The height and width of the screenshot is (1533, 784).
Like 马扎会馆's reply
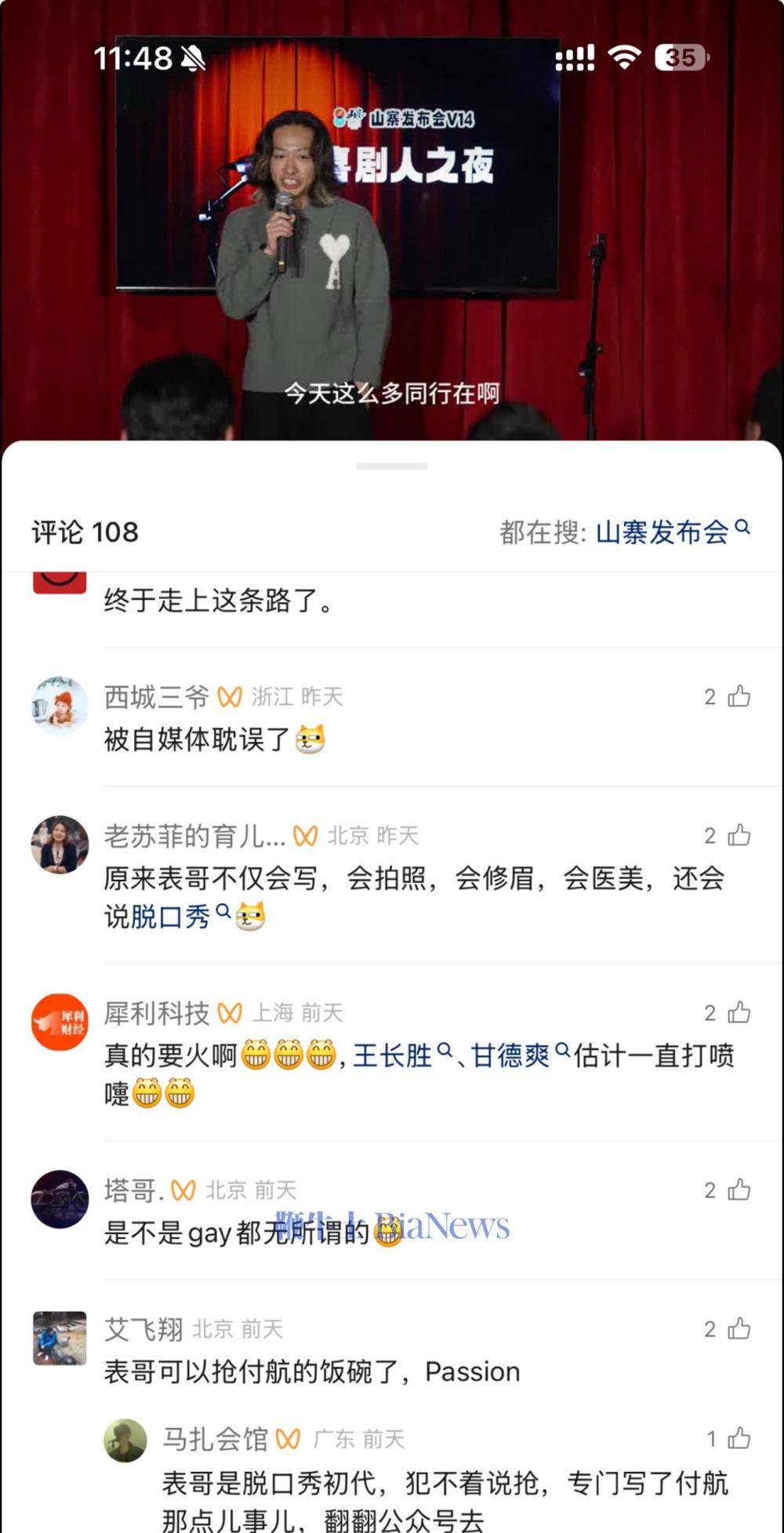pos(739,1438)
